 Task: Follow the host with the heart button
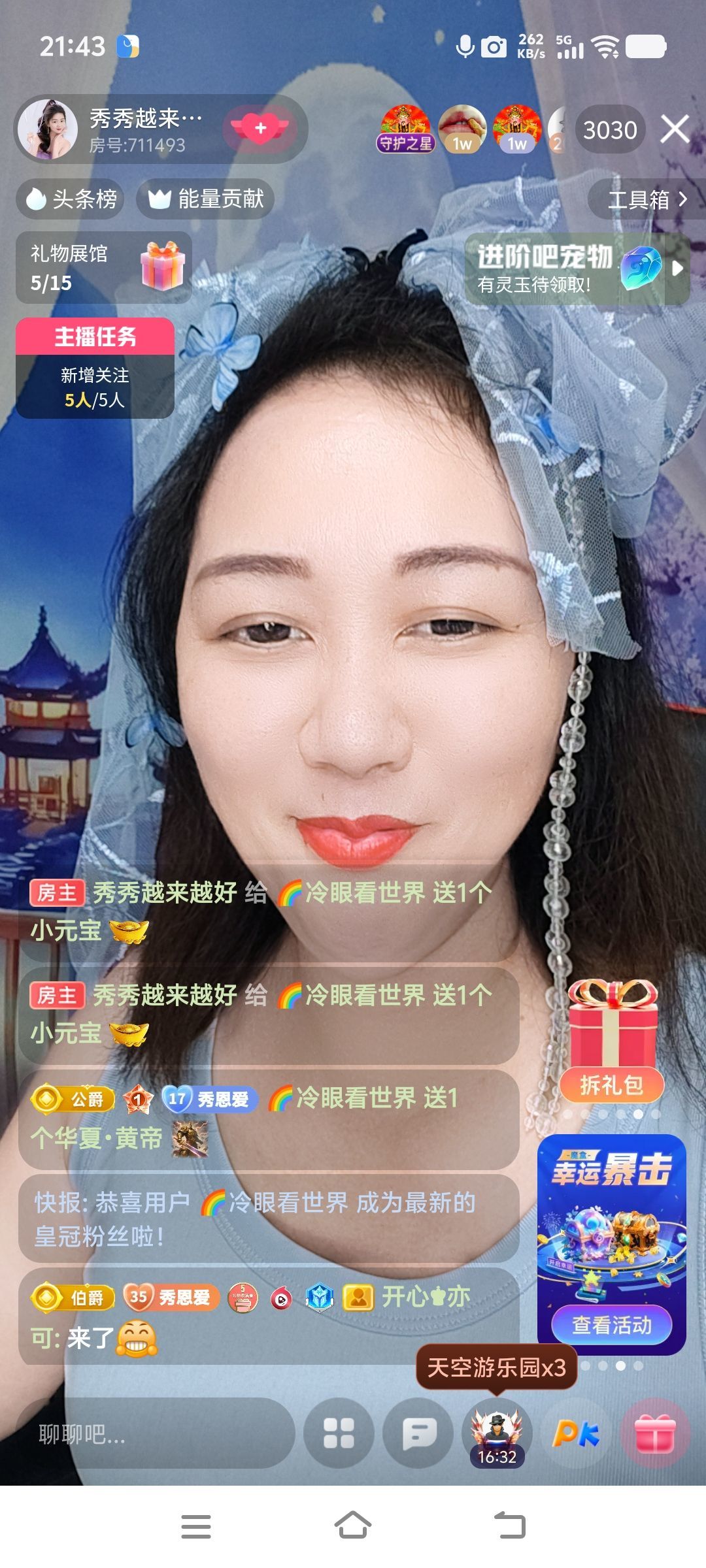261,128
